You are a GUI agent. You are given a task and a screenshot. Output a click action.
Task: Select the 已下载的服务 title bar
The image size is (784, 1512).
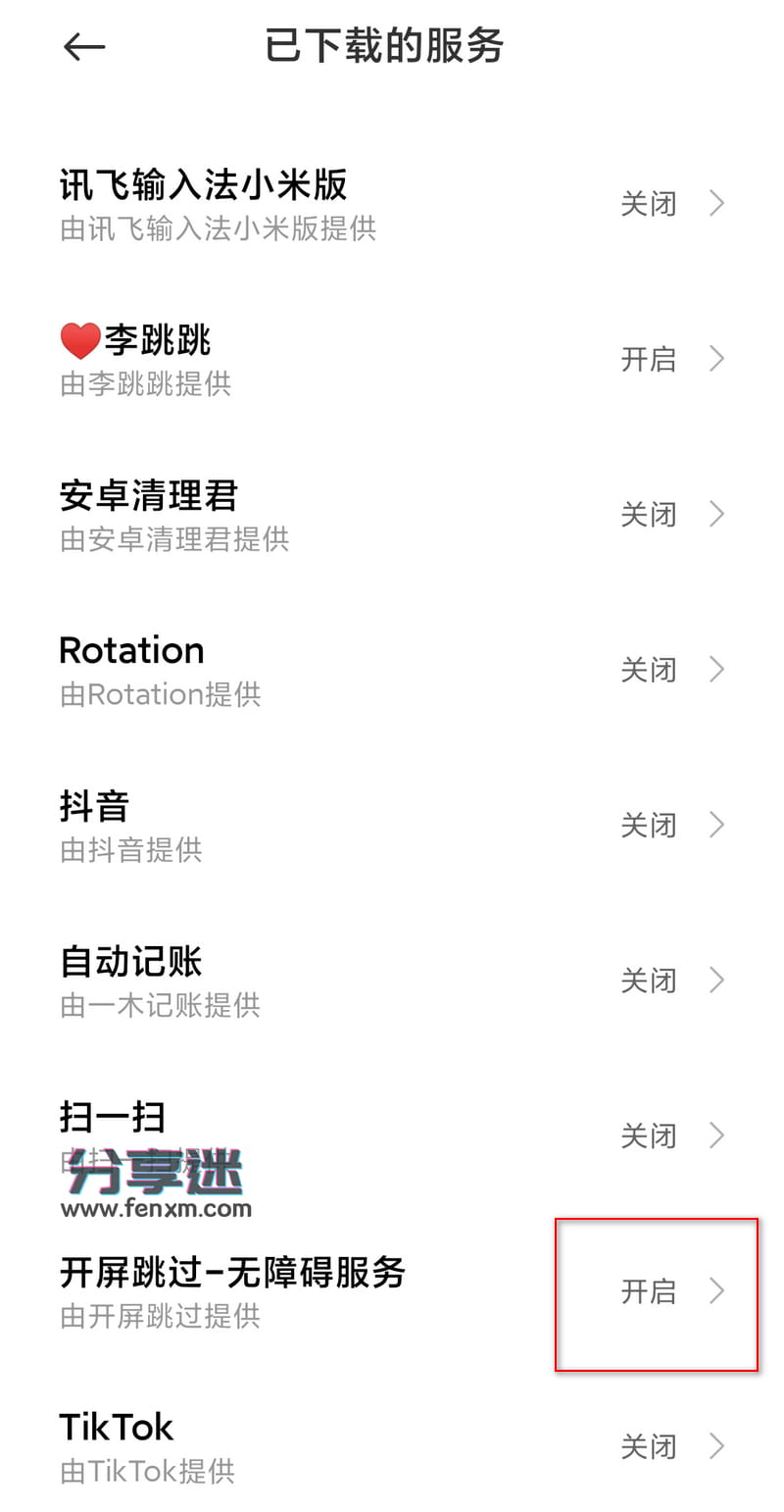tap(384, 45)
